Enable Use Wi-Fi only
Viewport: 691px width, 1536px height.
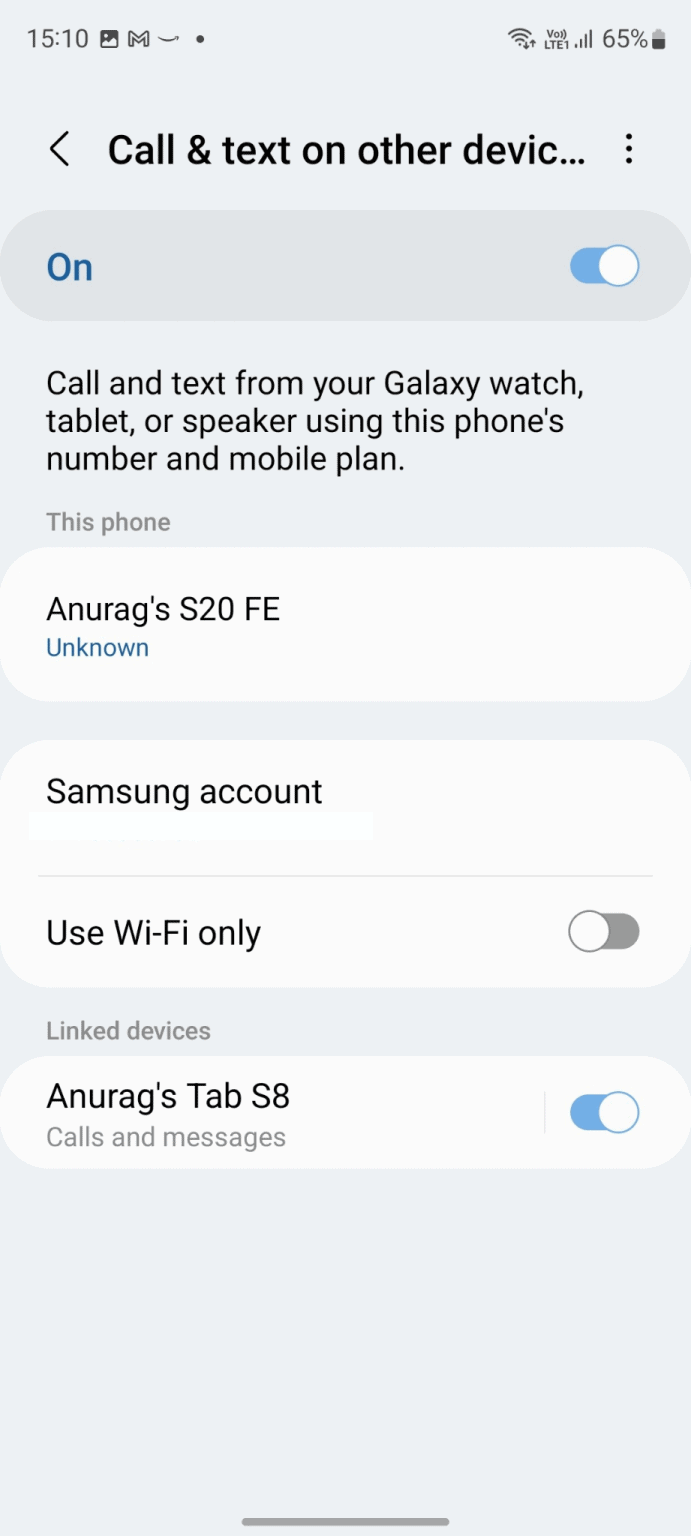[x=603, y=932]
